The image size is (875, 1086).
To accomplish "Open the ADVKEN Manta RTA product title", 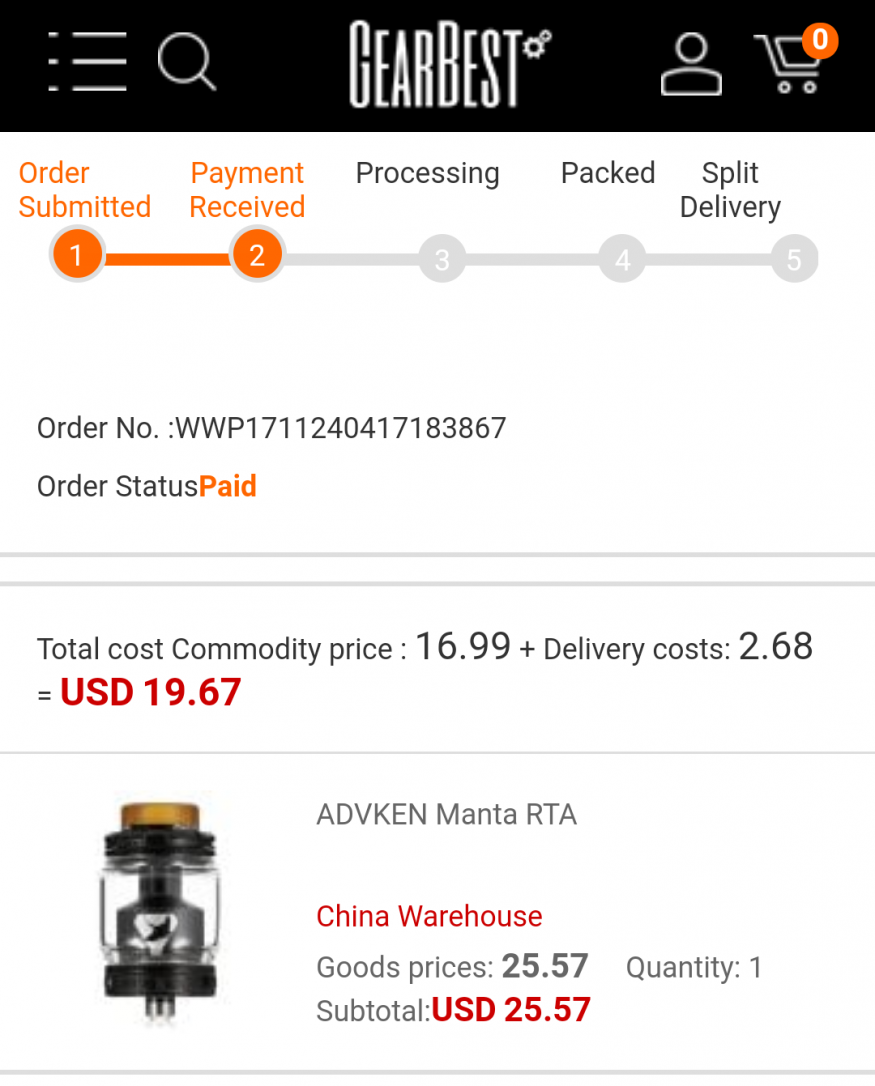I will tap(446, 814).
